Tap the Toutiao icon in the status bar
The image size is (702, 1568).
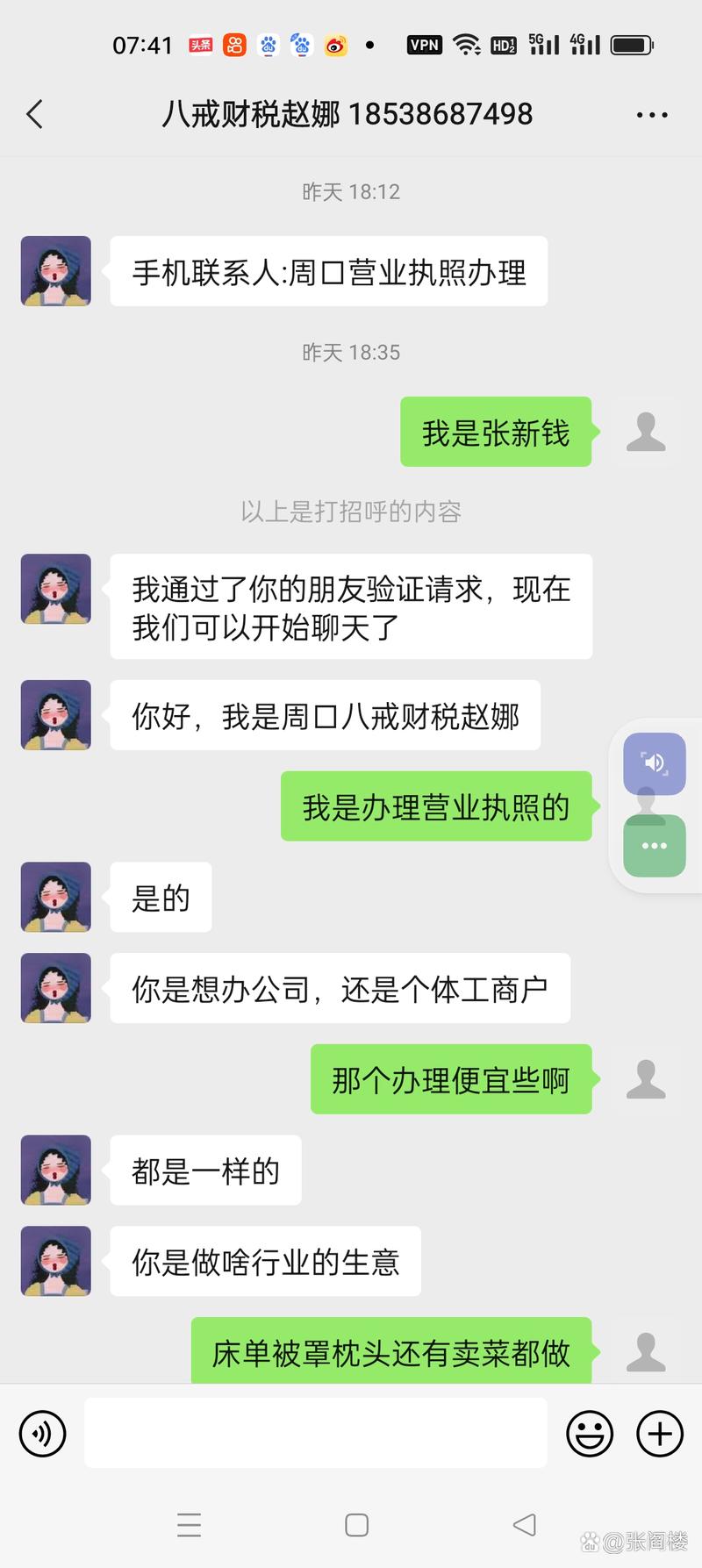(199, 45)
